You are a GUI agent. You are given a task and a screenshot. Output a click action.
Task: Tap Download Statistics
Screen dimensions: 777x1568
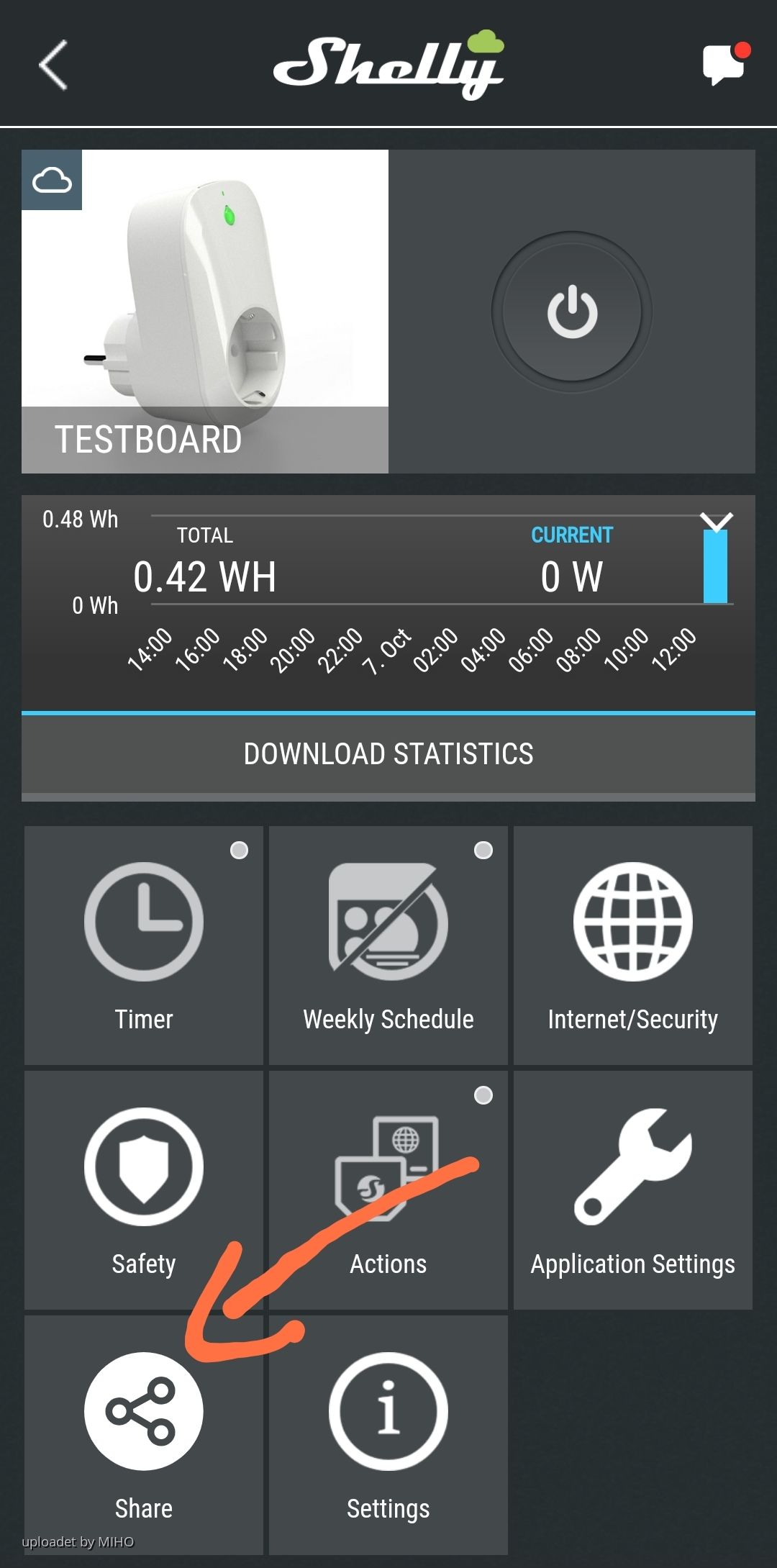[388, 754]
